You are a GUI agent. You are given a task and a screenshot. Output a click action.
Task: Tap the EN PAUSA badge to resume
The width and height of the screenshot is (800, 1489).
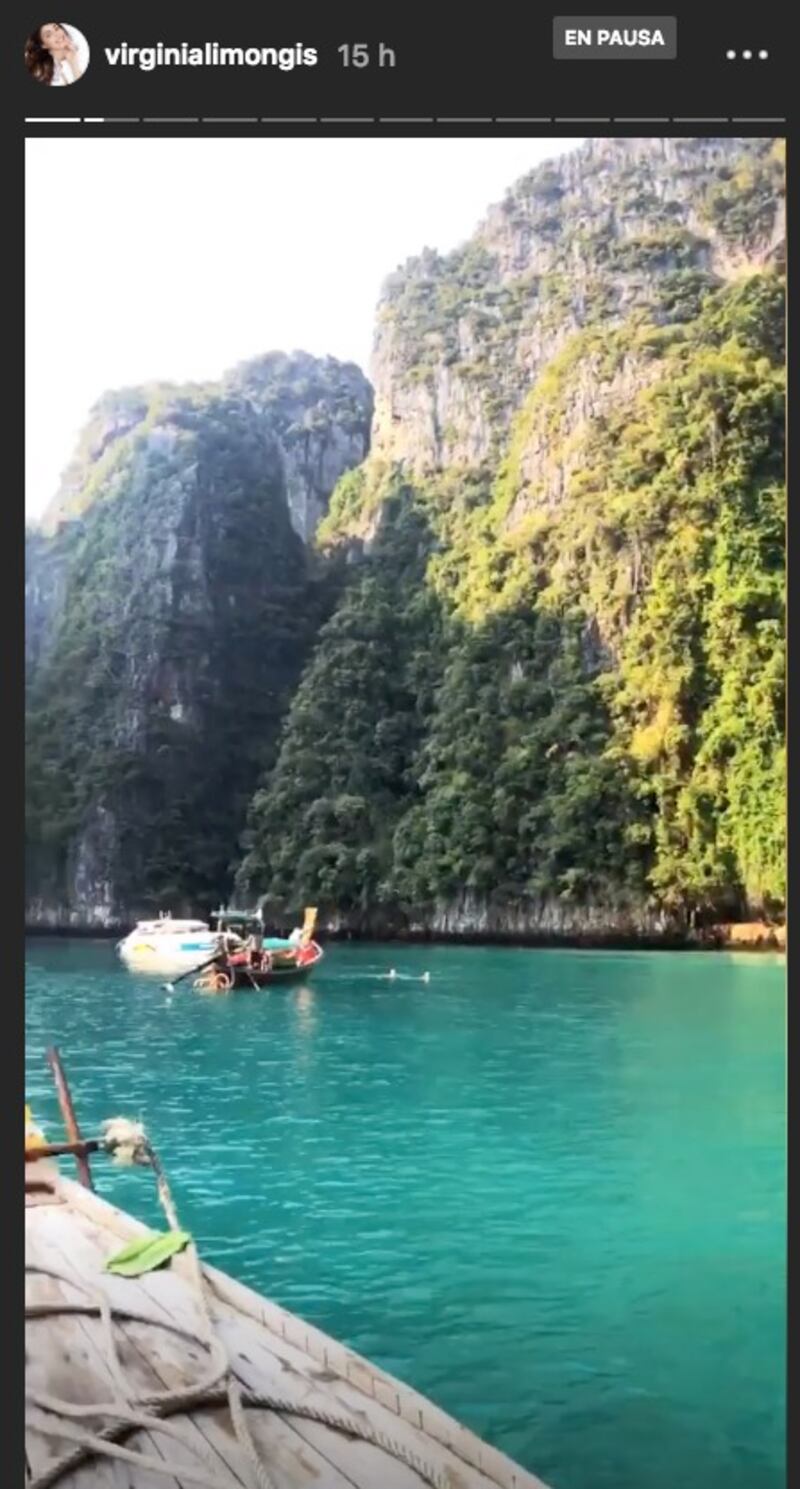(614, 38)
